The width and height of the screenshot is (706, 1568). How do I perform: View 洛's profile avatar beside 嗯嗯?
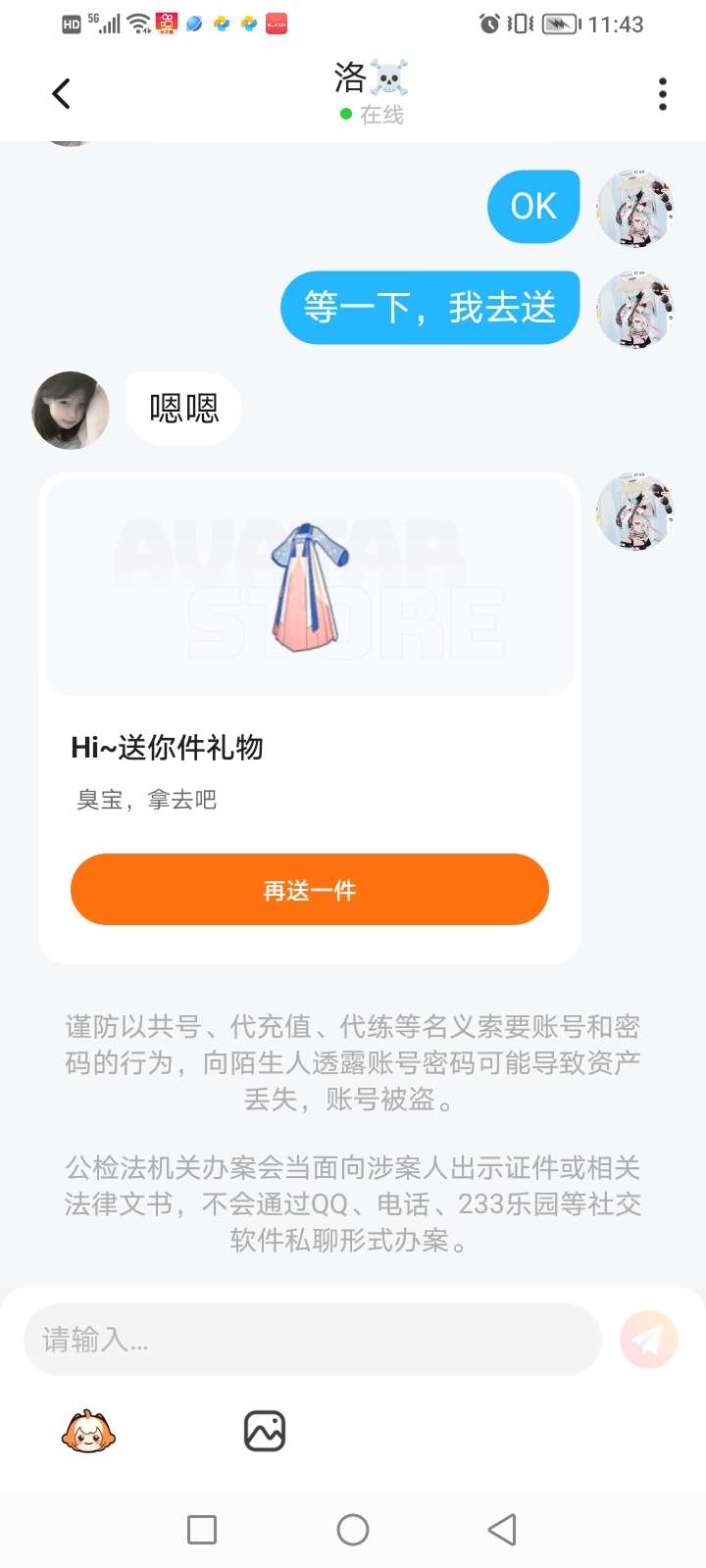click(71, 410)
